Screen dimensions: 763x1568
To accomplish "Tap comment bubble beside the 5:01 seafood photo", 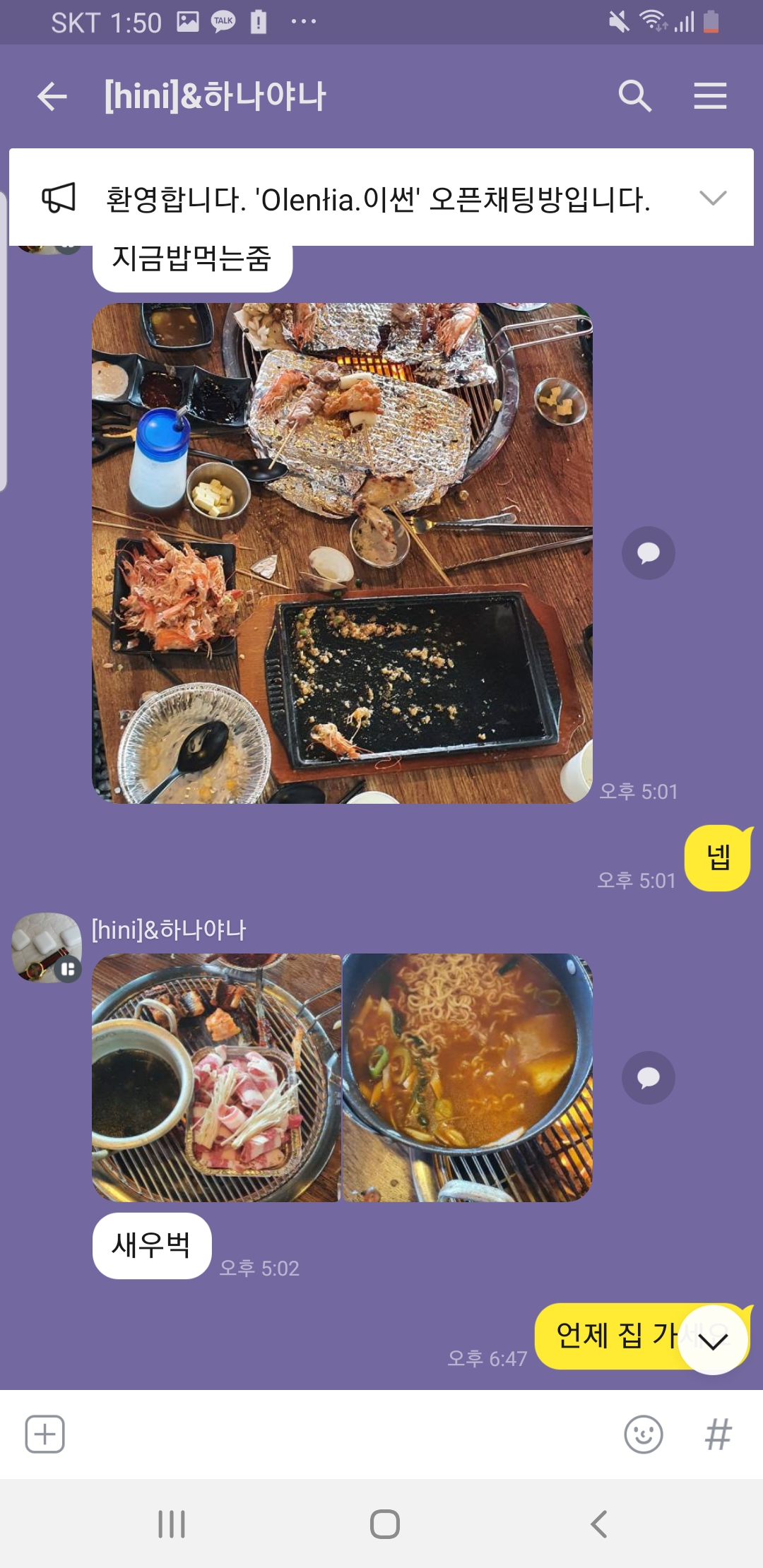I will [648, 553].
